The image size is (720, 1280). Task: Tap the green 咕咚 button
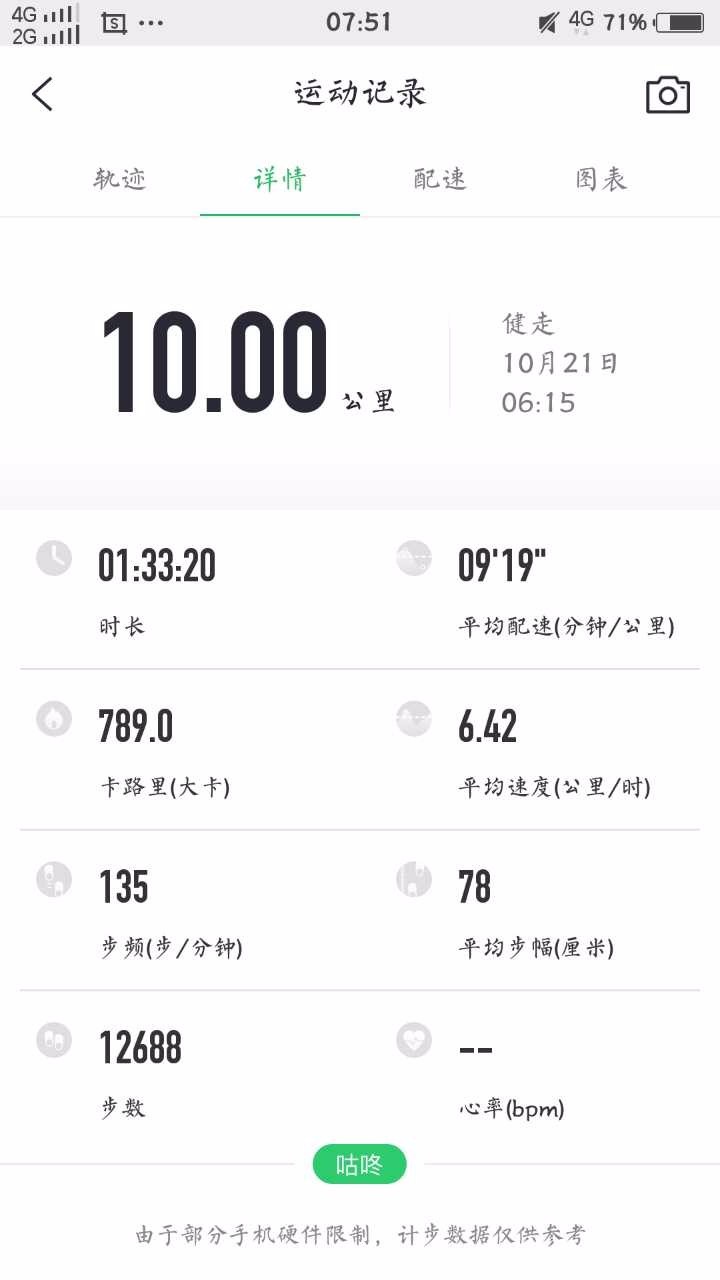[359, 1164]
